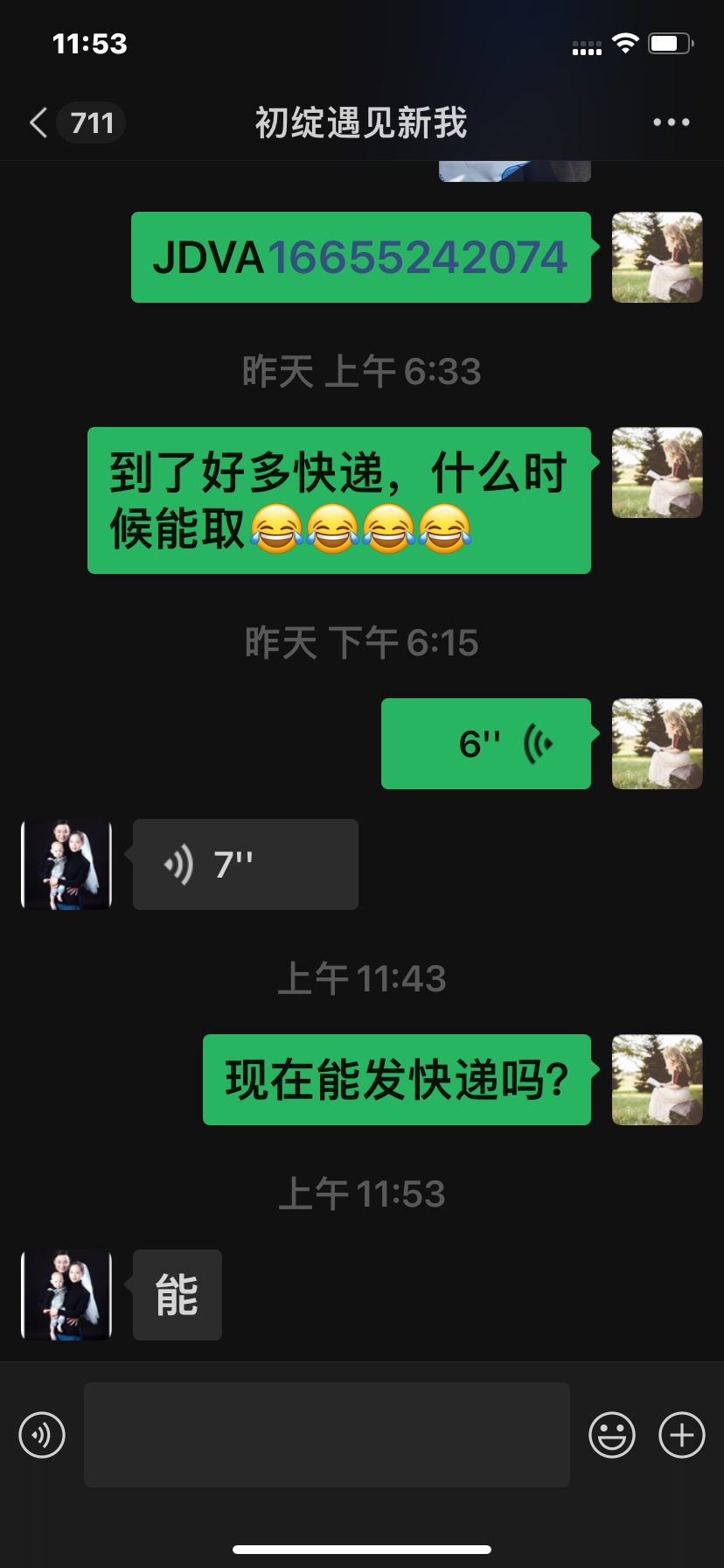Viewport: 724px width, 1568px height.
Task: Go back to the chat list
Action: click(x=38, y=122)
